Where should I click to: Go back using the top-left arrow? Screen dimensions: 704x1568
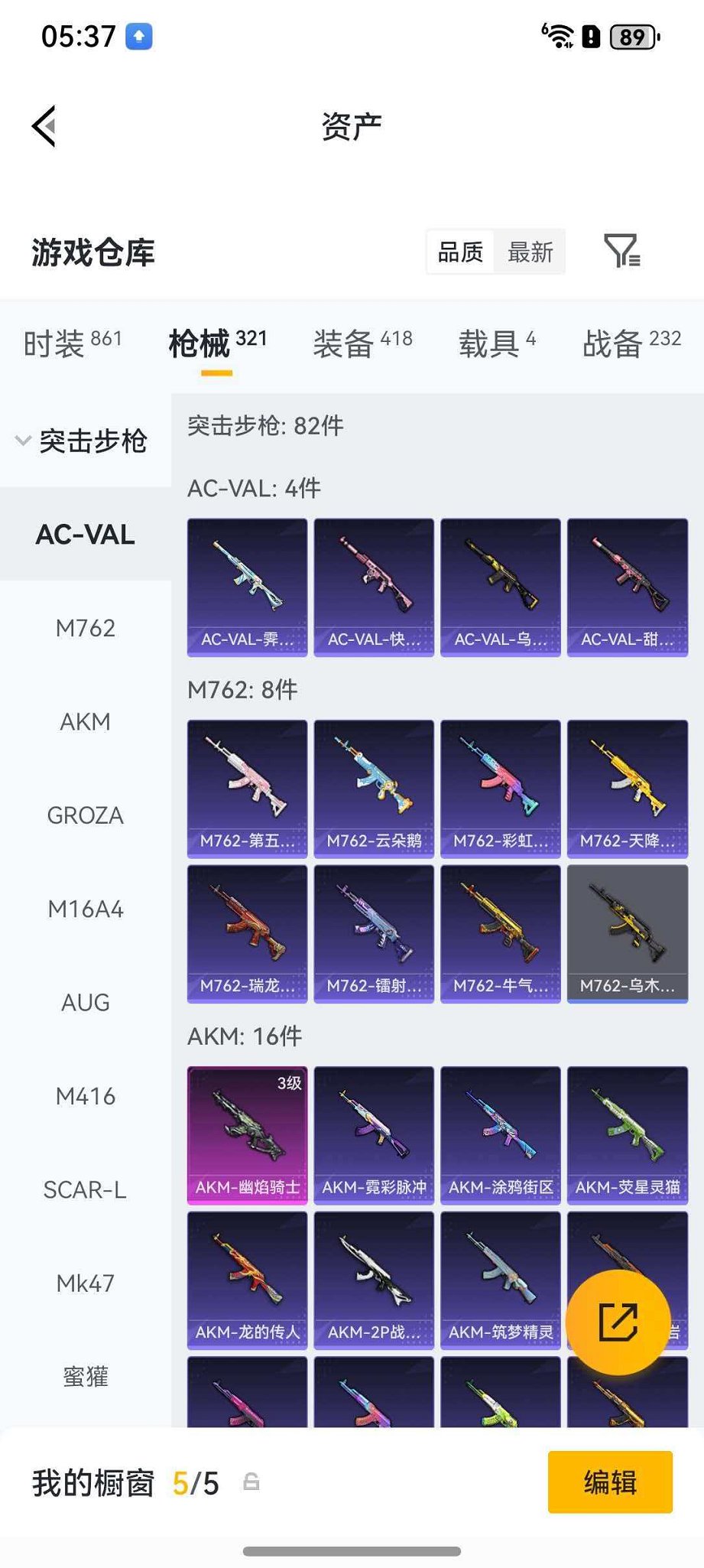[44, 126]
